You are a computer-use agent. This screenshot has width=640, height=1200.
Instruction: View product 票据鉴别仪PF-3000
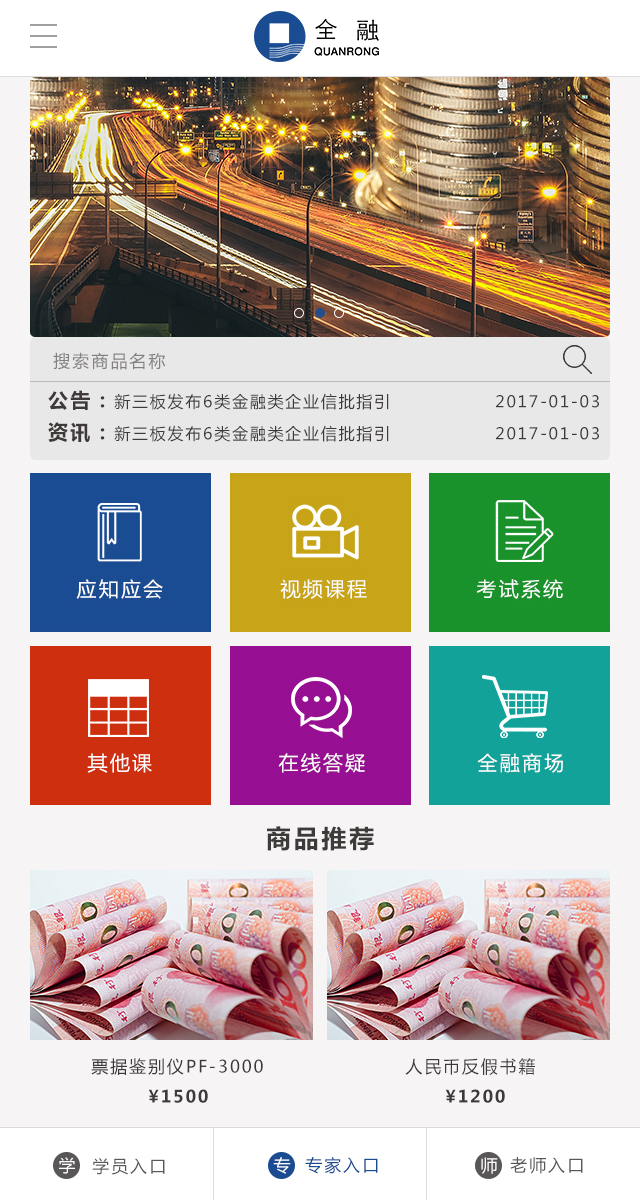171,985
